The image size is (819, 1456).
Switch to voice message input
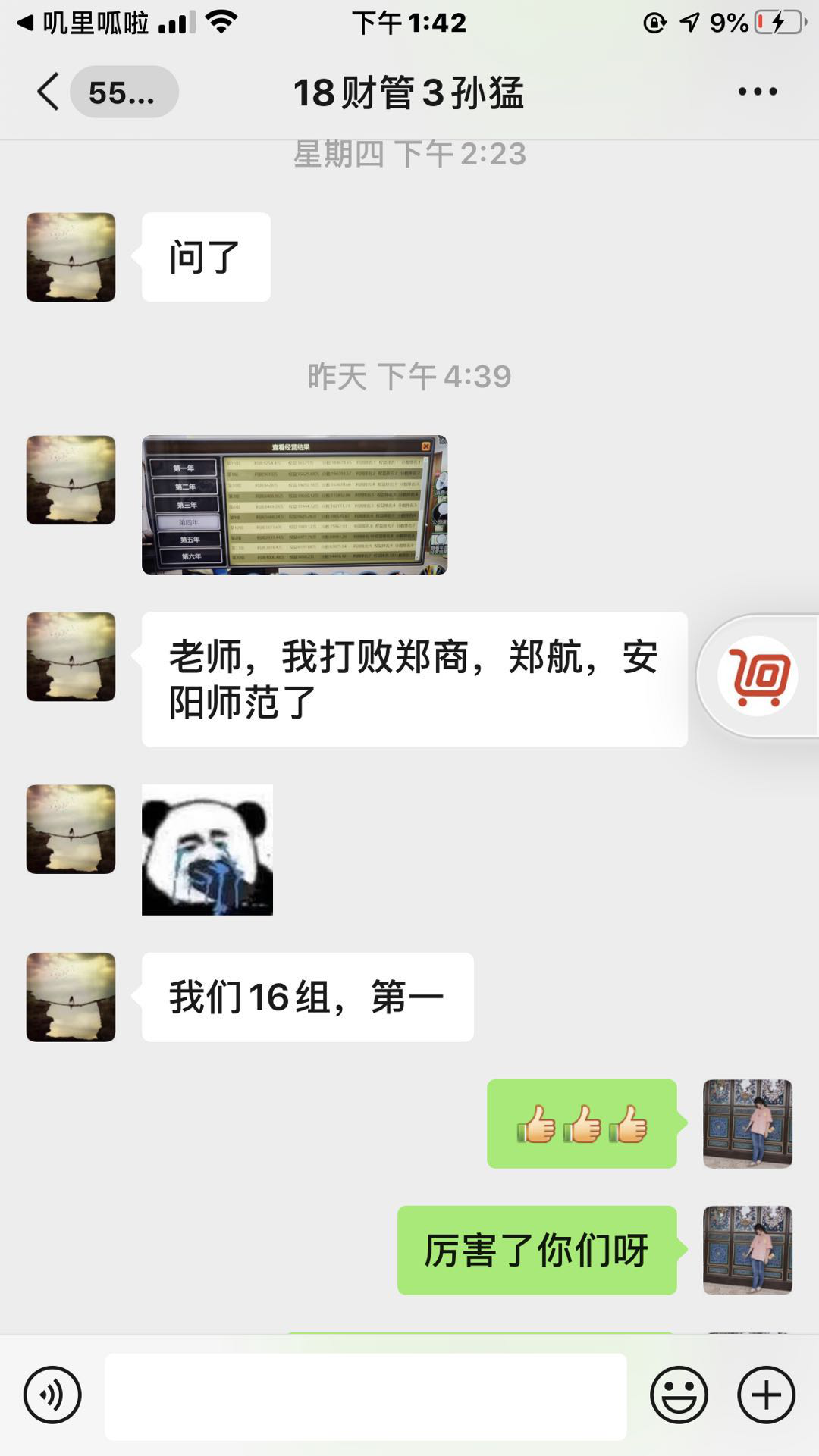tap(52, 1395)
